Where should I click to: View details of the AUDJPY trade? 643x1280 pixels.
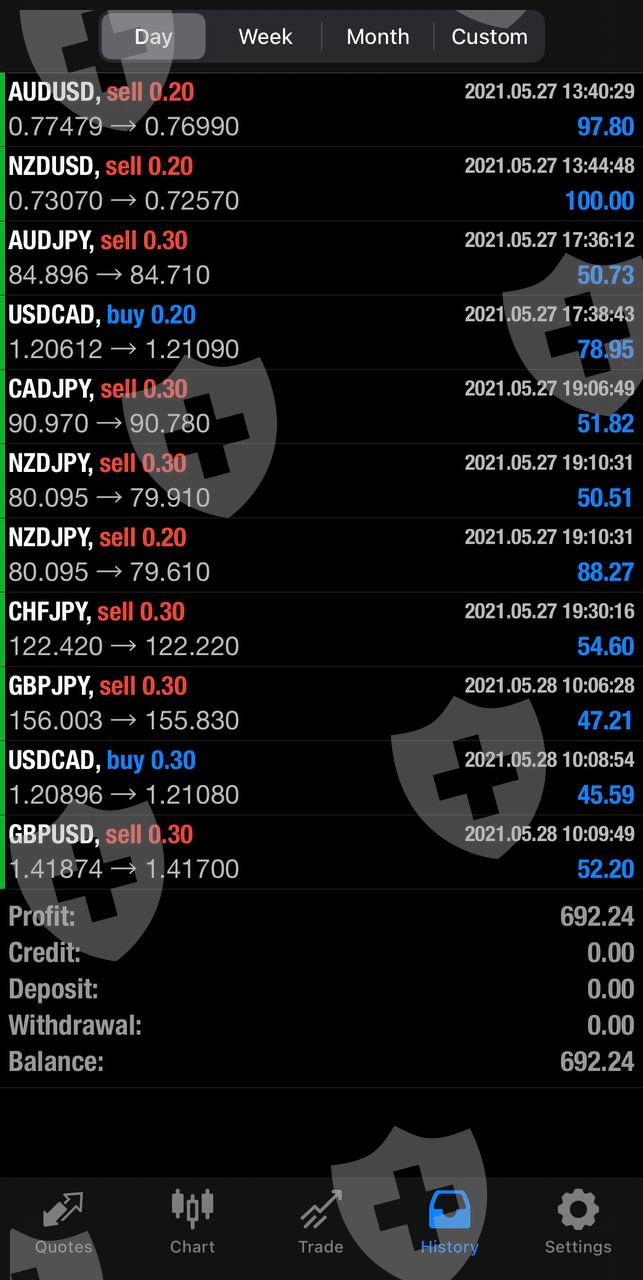coord(321,258)
